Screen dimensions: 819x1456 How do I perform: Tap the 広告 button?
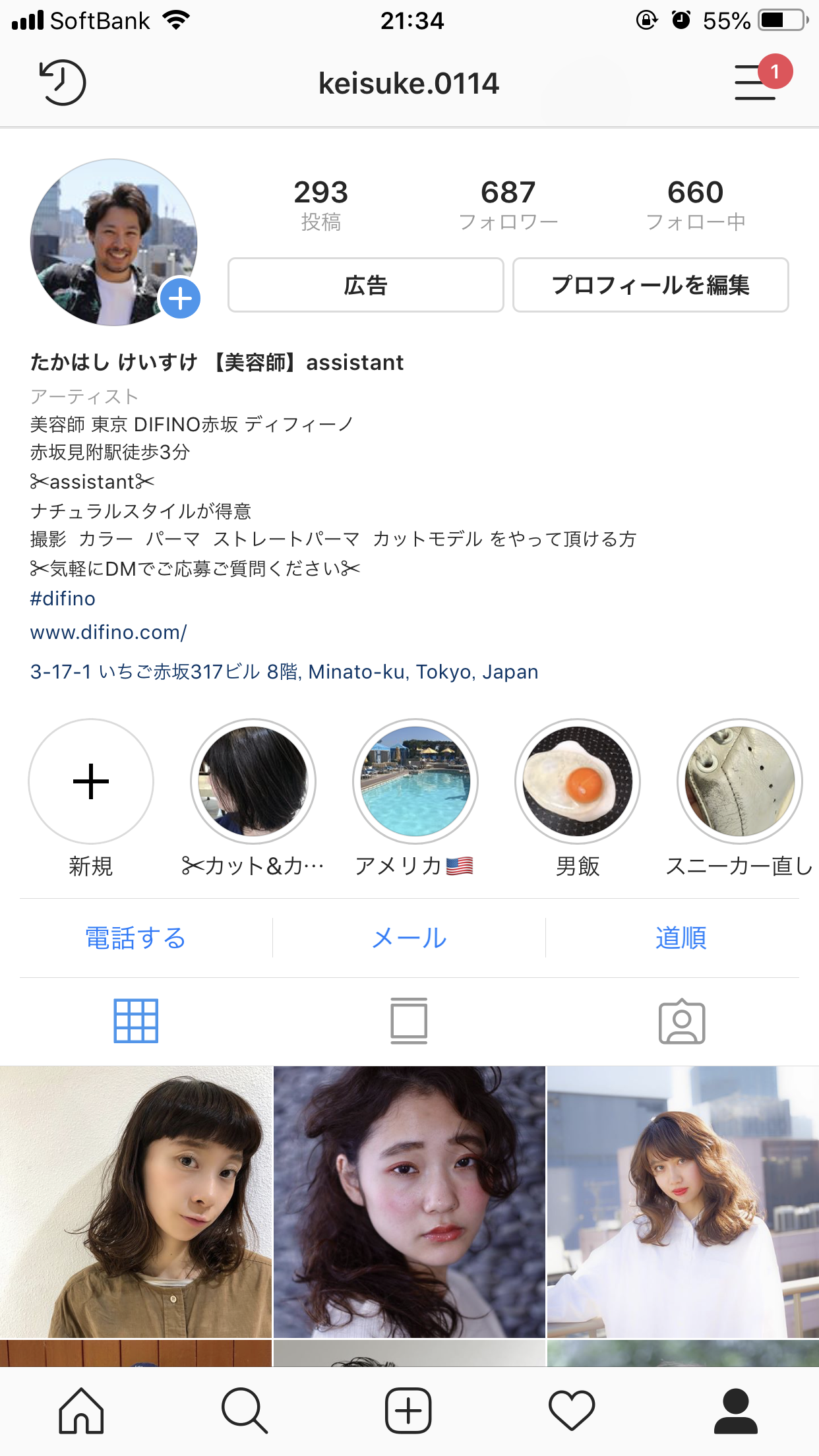pyautogui.click(x=365, y=286)
